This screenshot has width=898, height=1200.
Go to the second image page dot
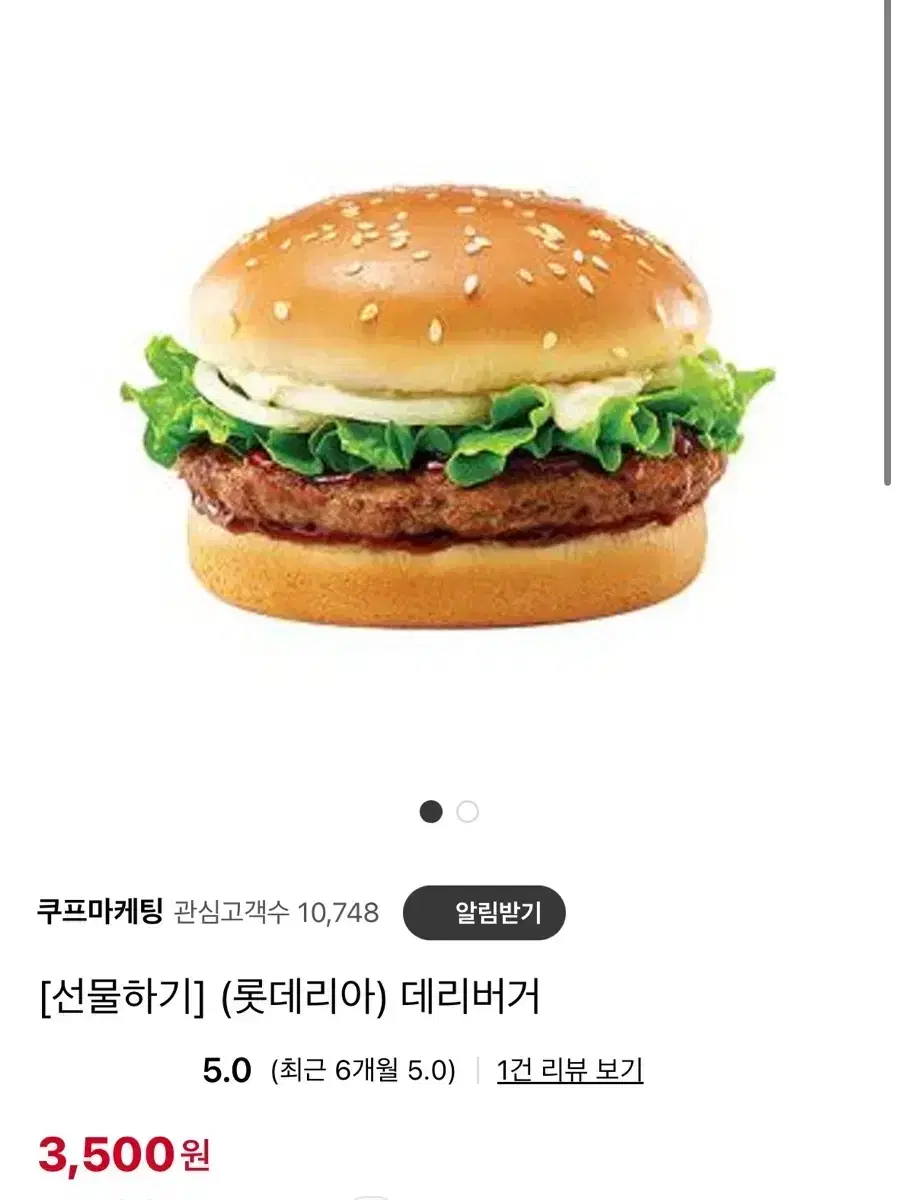click(x=467, y=812)
